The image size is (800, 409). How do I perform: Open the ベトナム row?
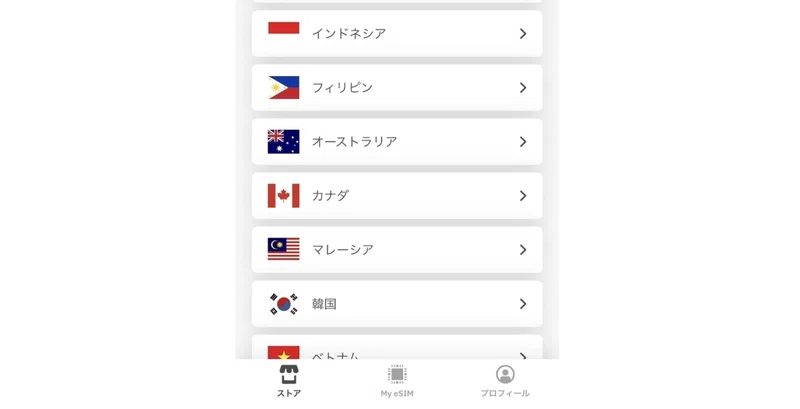[x=396, y=350]
